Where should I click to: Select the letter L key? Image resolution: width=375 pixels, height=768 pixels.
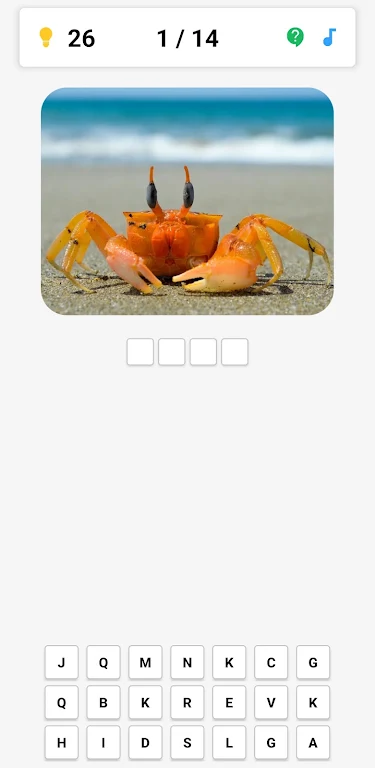[229, 743]
